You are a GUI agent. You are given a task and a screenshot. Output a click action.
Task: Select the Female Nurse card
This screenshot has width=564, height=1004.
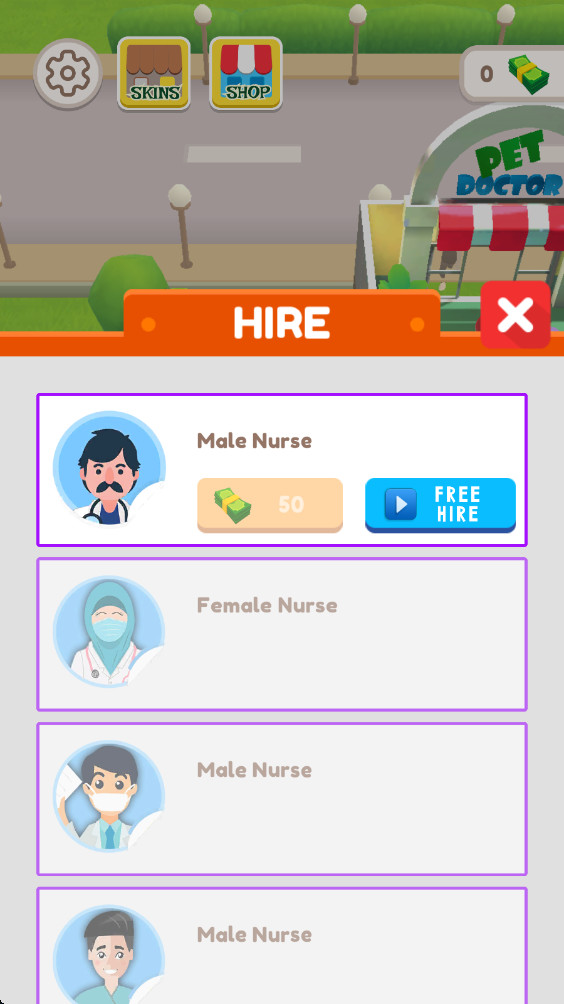[282, 634]
